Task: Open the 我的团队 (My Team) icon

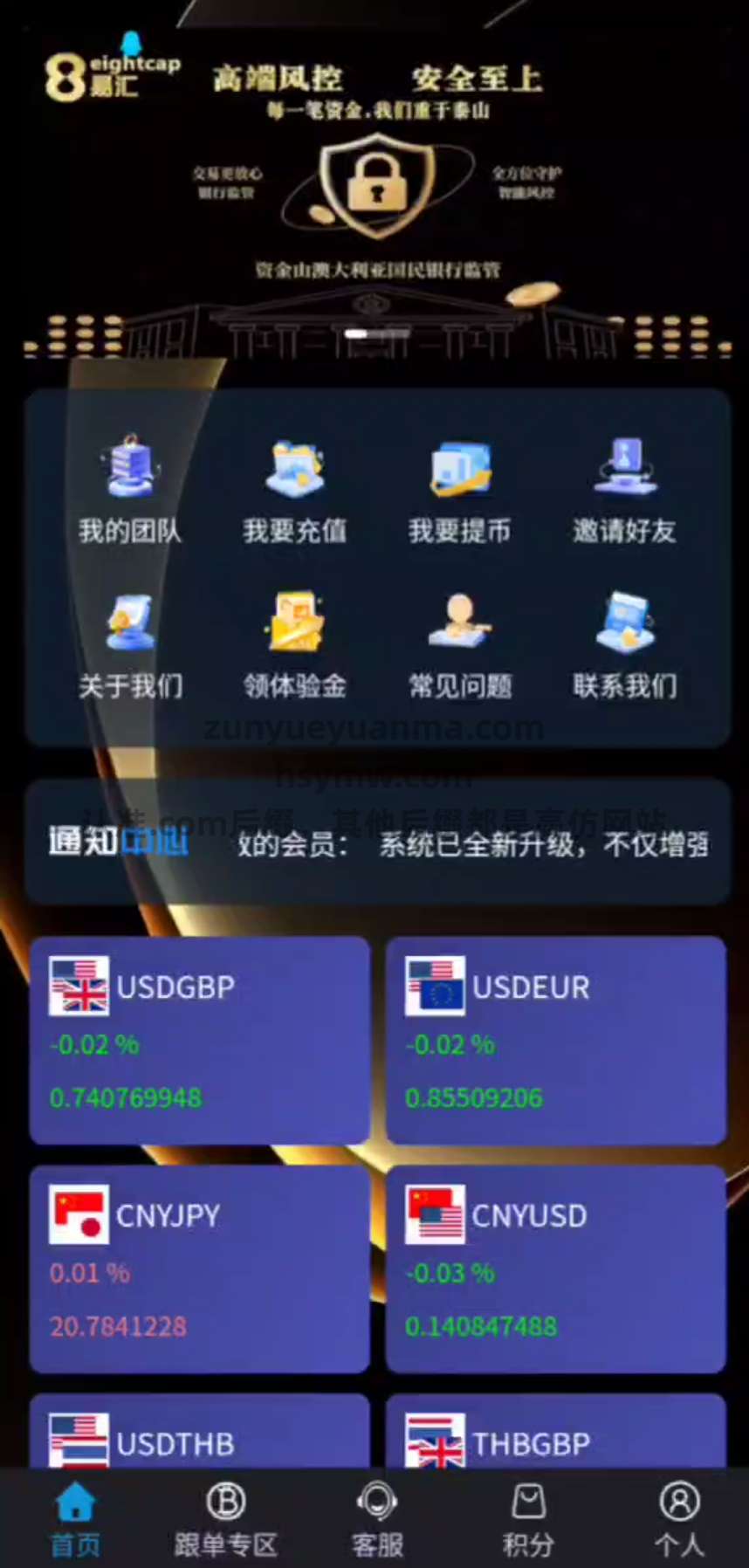Action: tap(129, 489)
